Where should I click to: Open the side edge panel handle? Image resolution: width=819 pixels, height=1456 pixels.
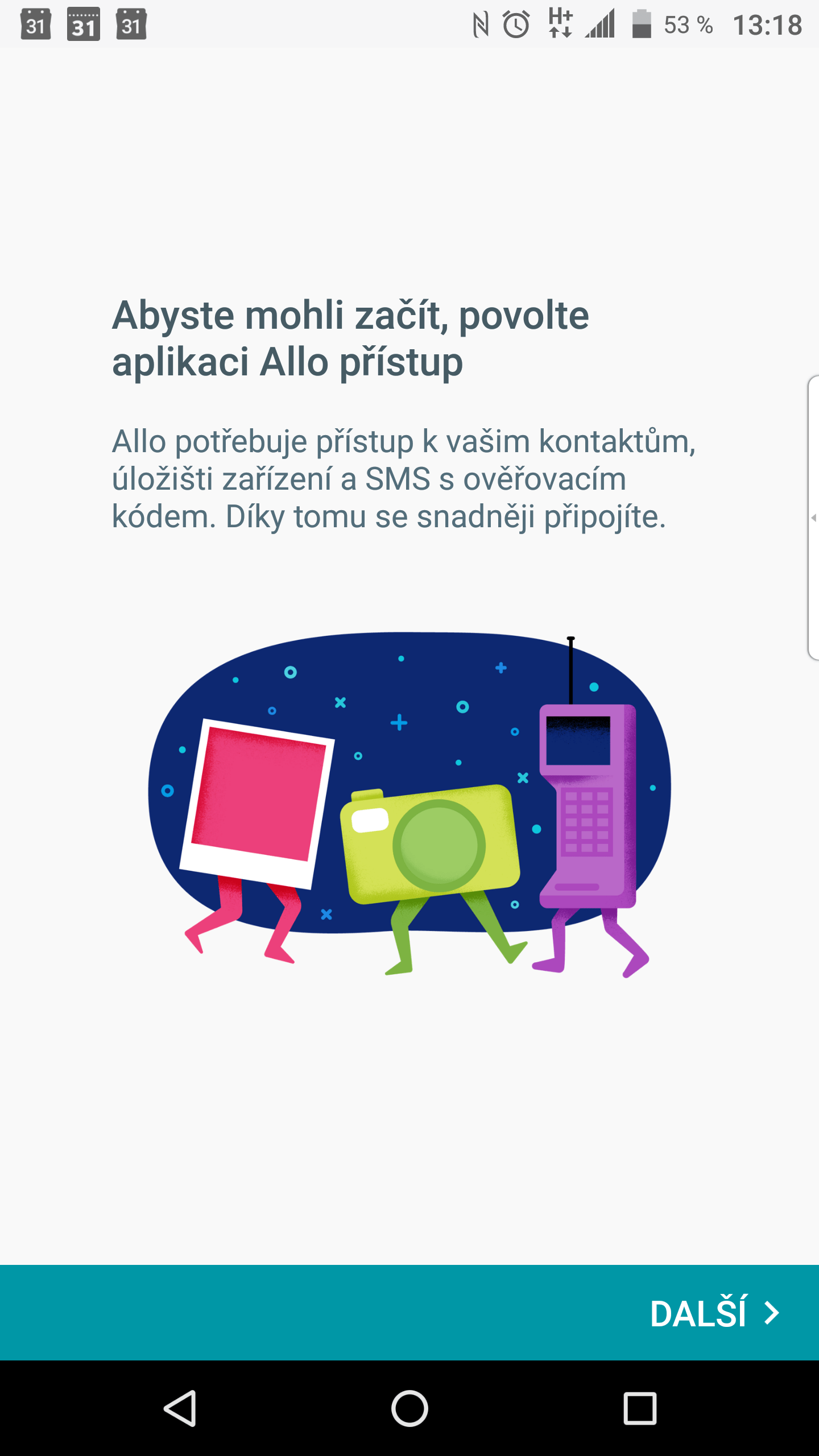coord(813,518)
